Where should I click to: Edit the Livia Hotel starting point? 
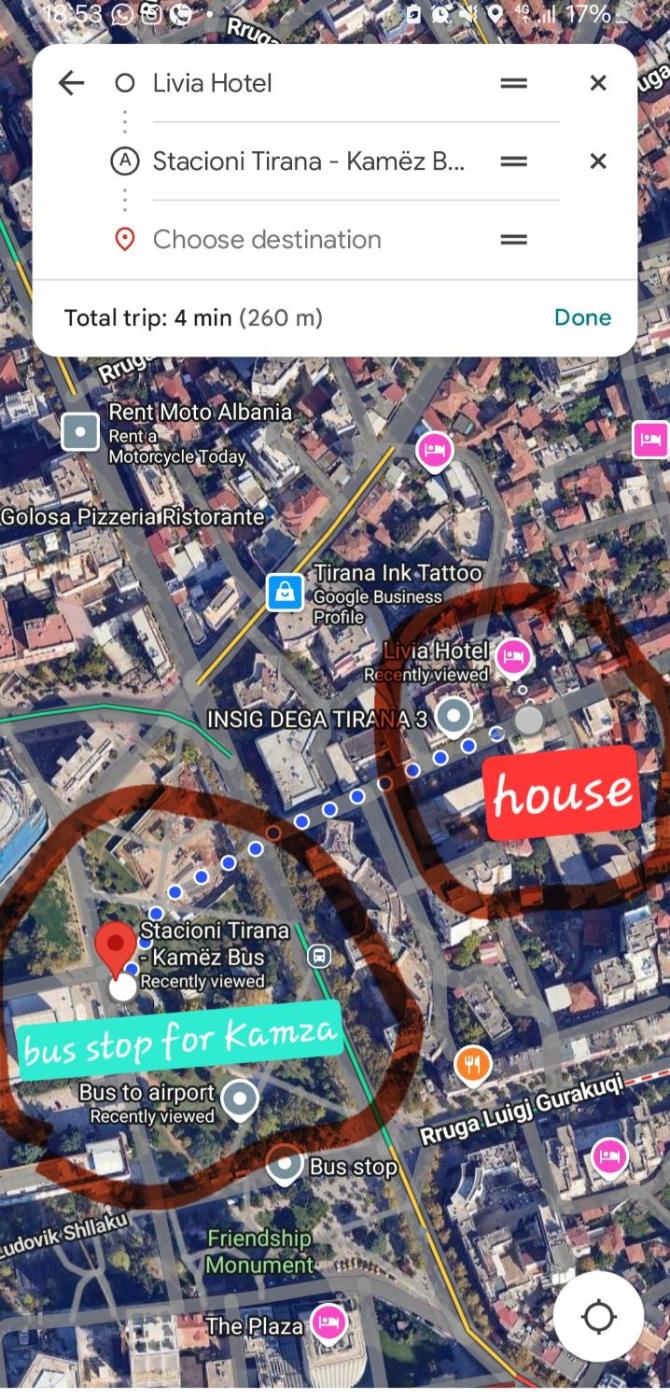pyautogui.click(x=300, y=83)
